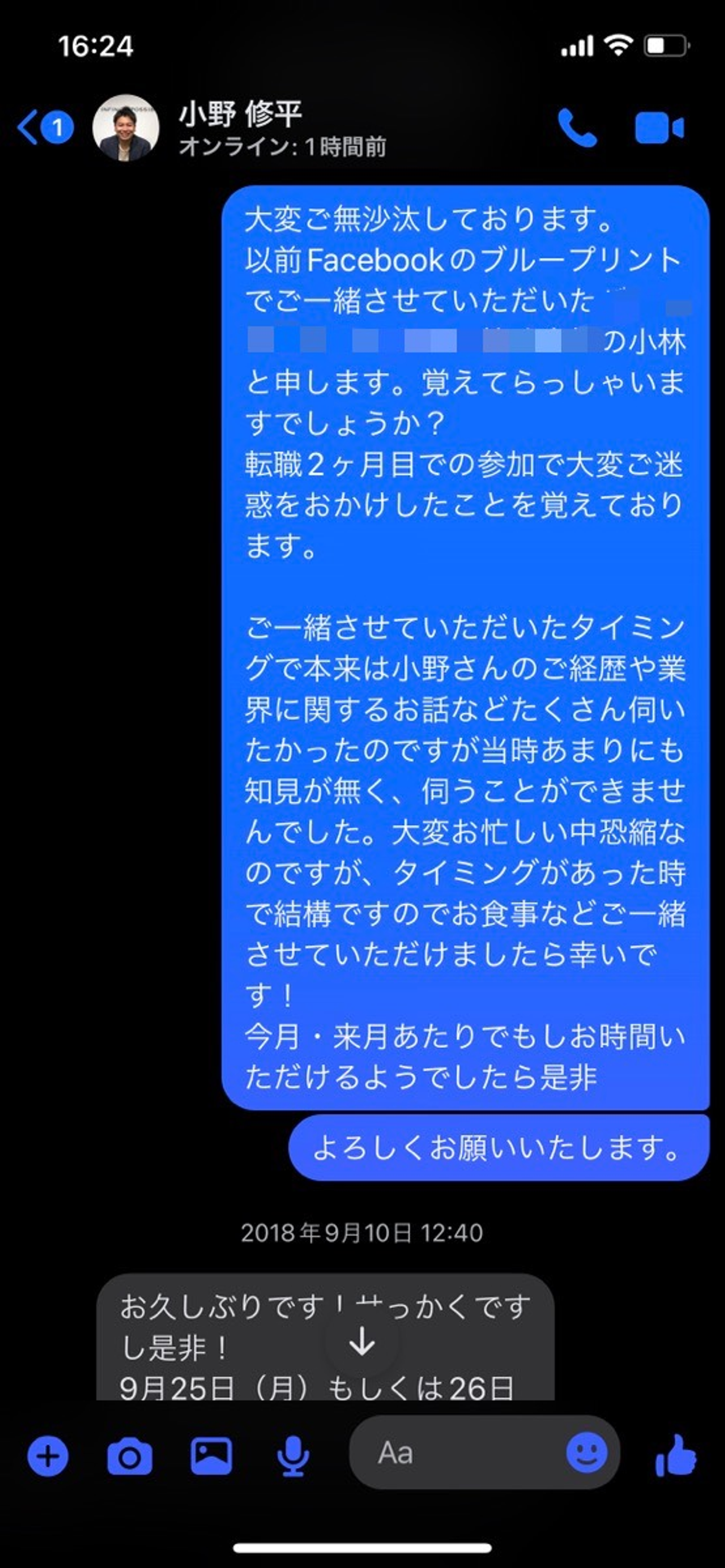Screen dimensions: 725x1568
Task: Go back to the chat list
Action: tap(44, 128)
